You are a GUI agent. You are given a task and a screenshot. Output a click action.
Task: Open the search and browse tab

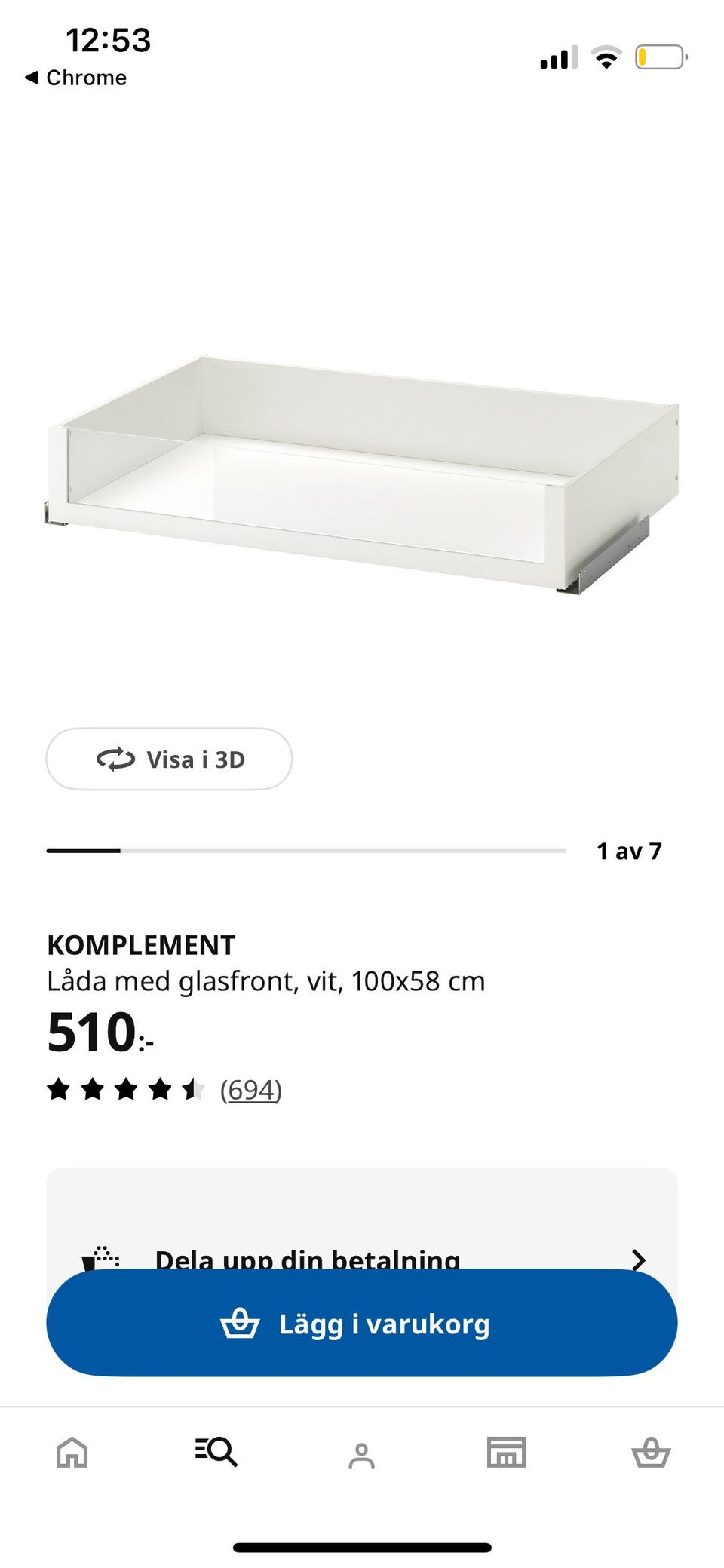coord(216,1451)
